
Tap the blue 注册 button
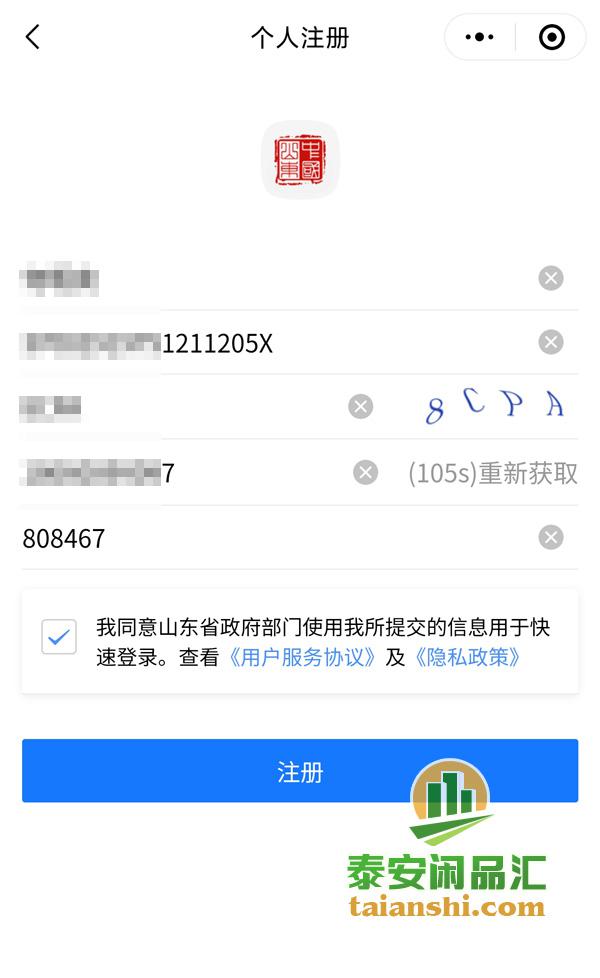coord(300,771)
